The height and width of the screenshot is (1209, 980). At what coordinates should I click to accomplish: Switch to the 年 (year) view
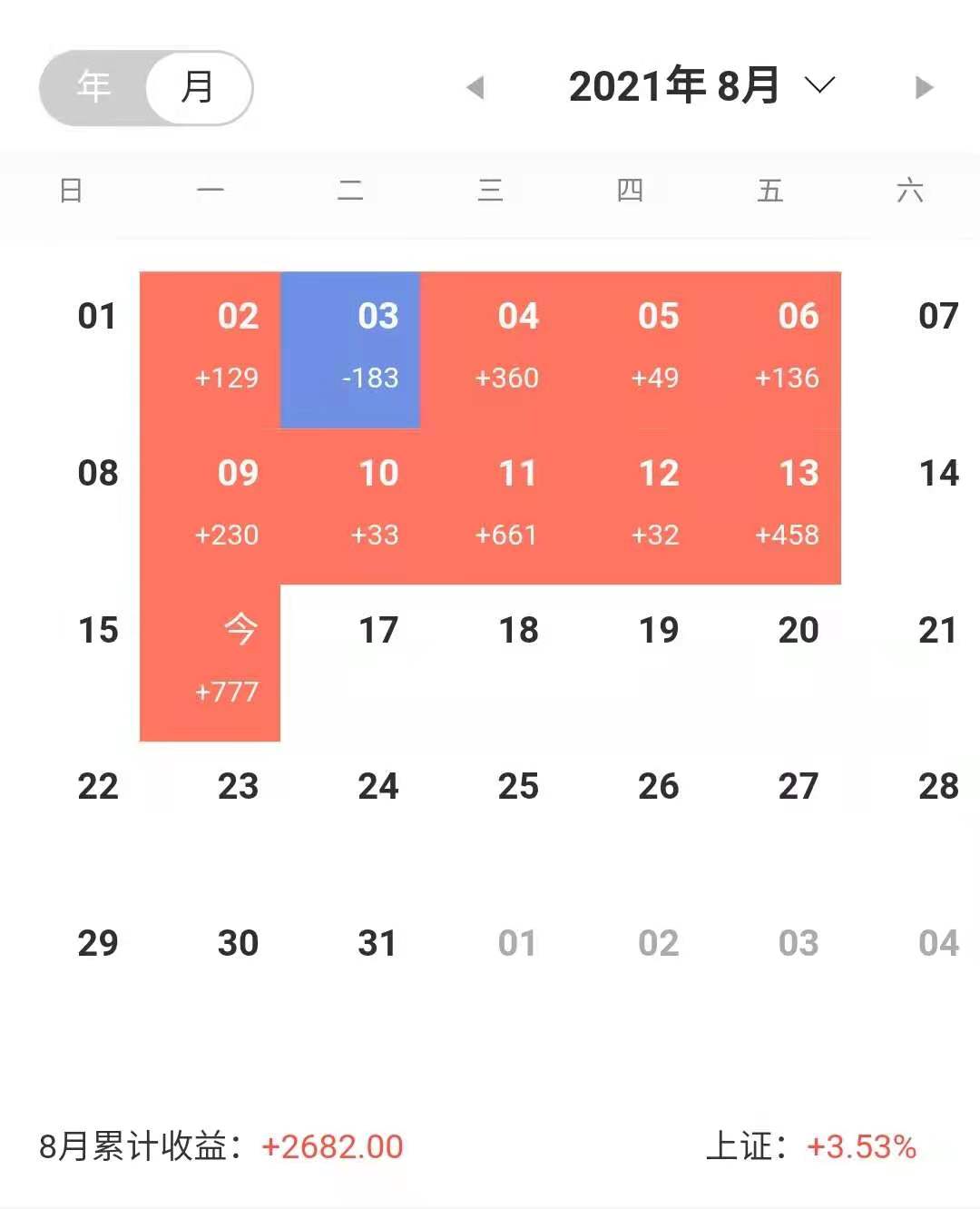click(93, 87)
